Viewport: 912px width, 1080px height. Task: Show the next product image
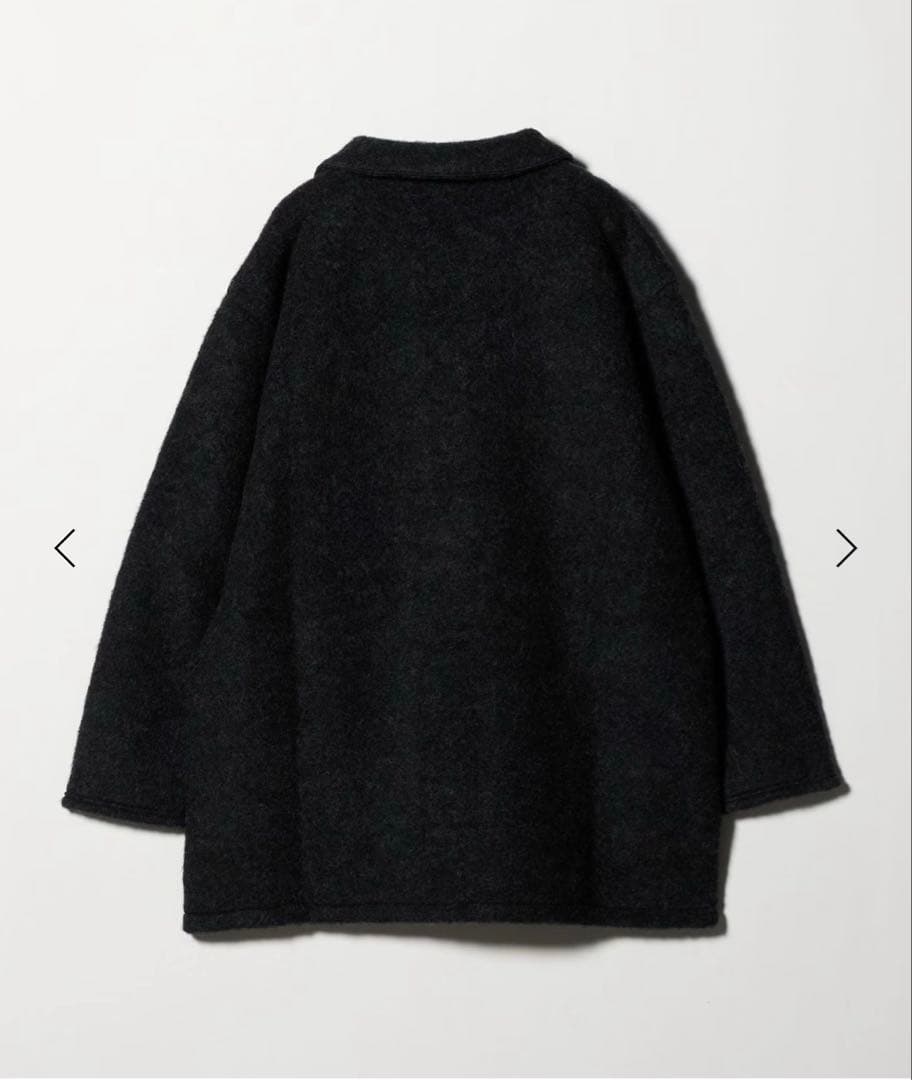pos(846,548)
